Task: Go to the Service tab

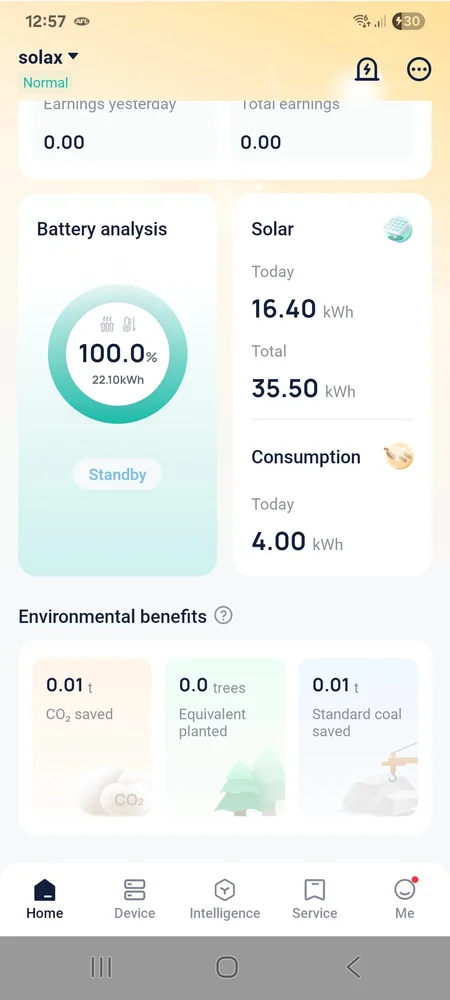Action: coord(315,899)
